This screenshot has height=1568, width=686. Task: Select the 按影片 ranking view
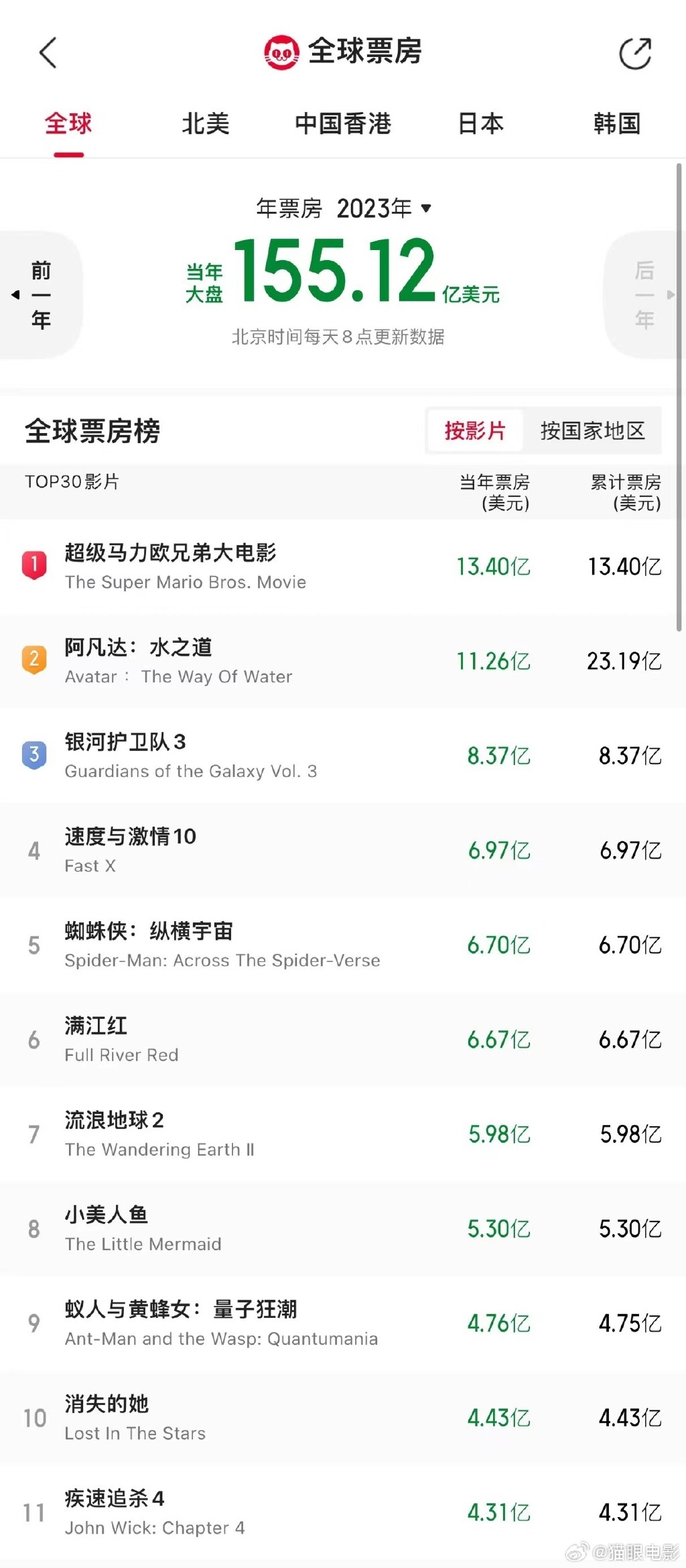pos(475,430)
